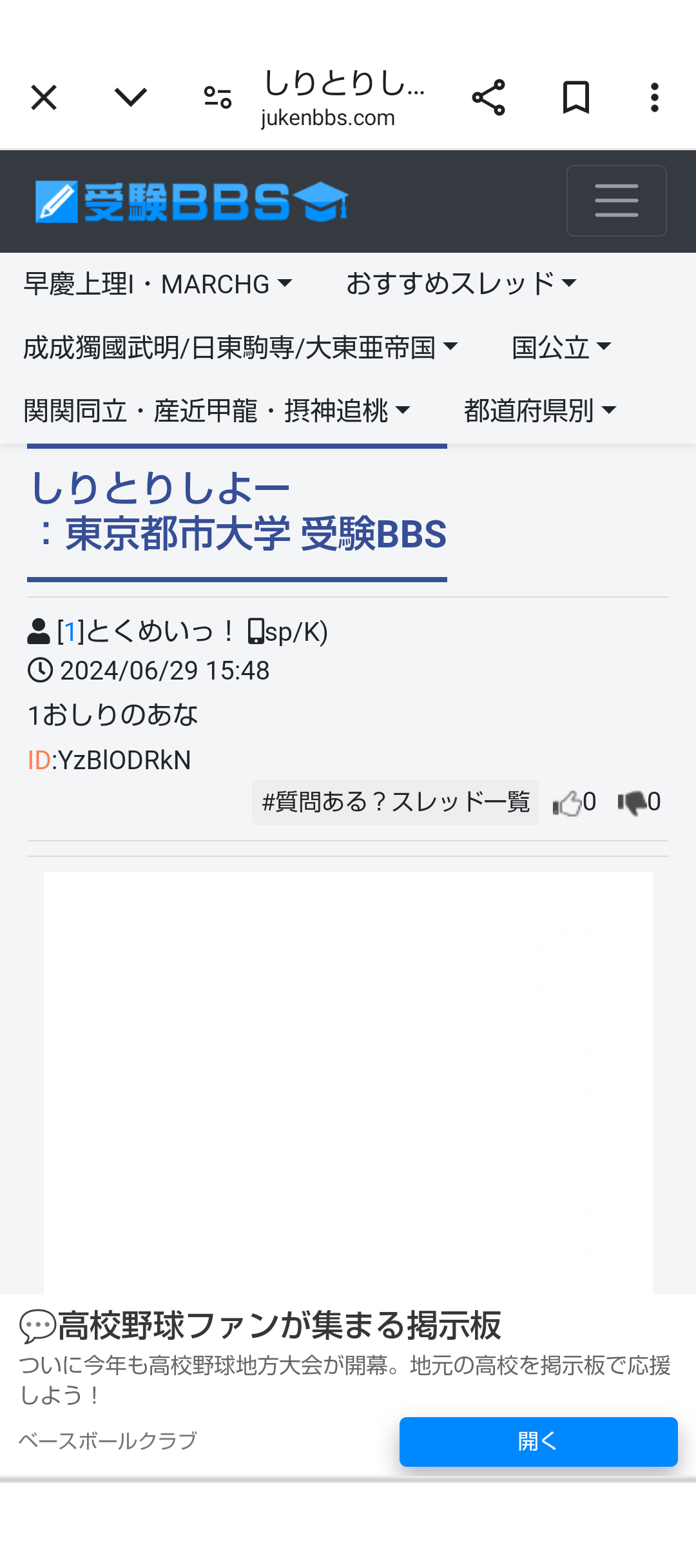The width and height of the screenshot is (696, 1568).
Task: Tap post number 1 link
Action: tap(70, 632)
